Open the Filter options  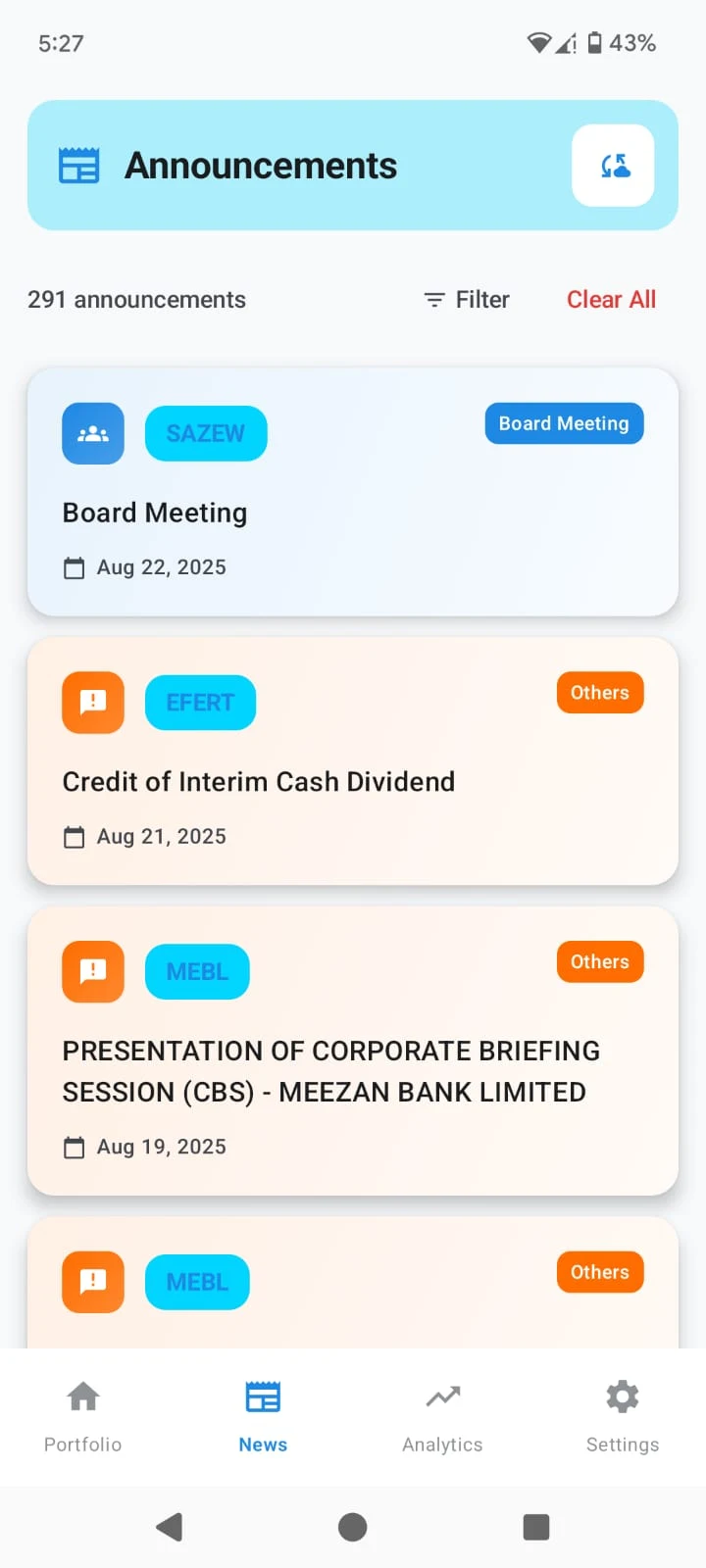[x=467, y=300]
